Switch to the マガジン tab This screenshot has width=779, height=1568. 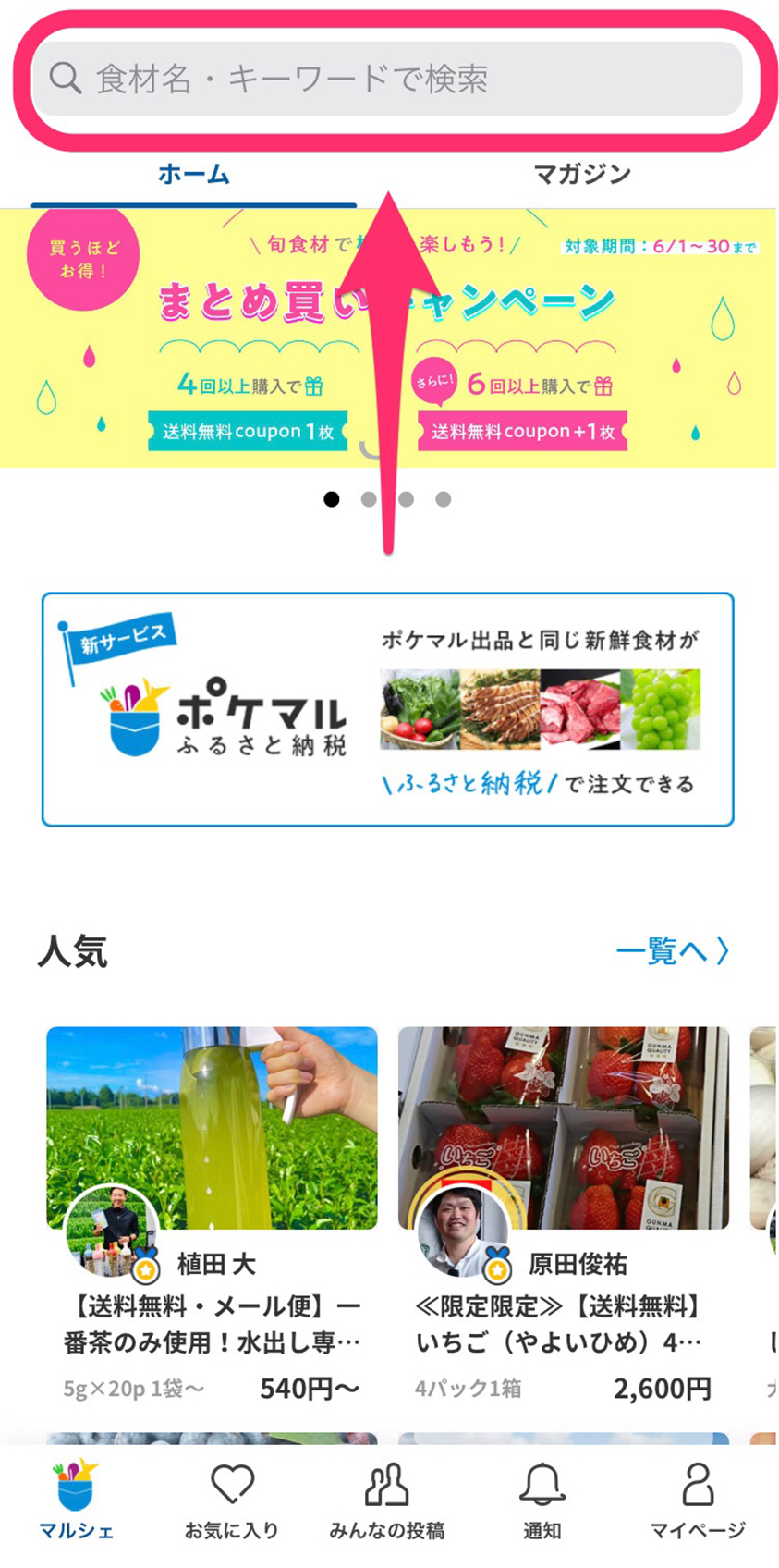581,175
